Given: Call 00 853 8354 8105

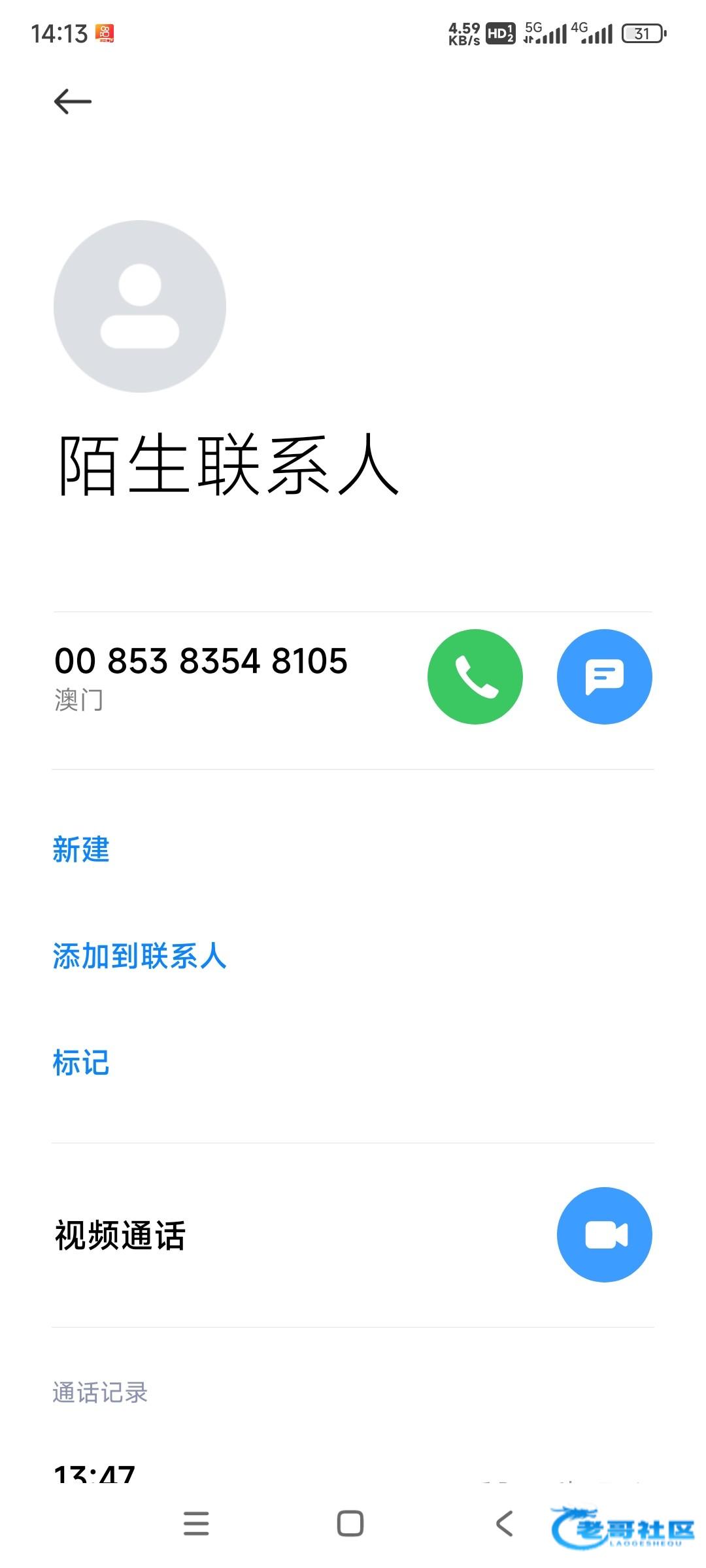Looking at the screenshot, I should click(475, 676).
